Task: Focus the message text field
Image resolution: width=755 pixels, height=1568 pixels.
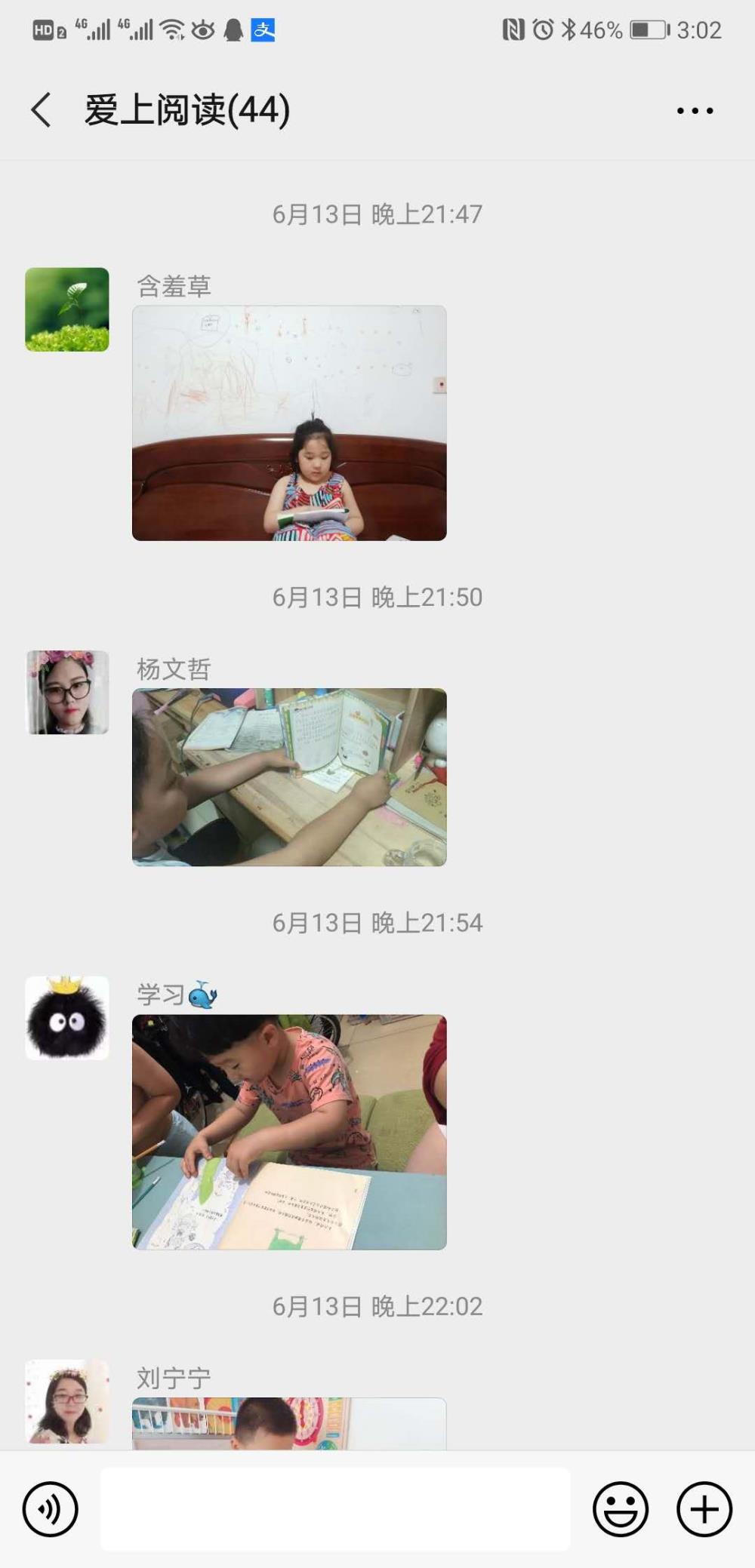Action: 335,1509
